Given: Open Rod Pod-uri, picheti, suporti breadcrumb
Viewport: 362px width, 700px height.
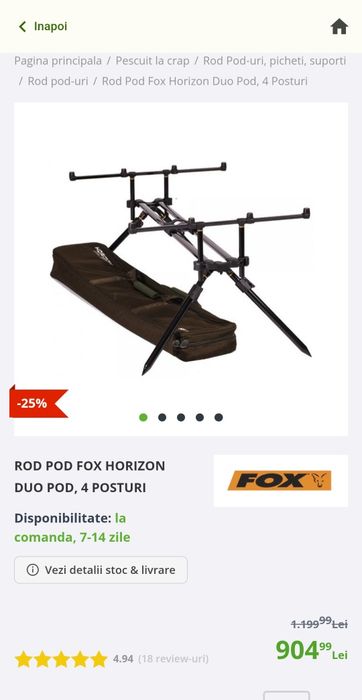Looking at the screenshot, I should click(x=275, y=61).
